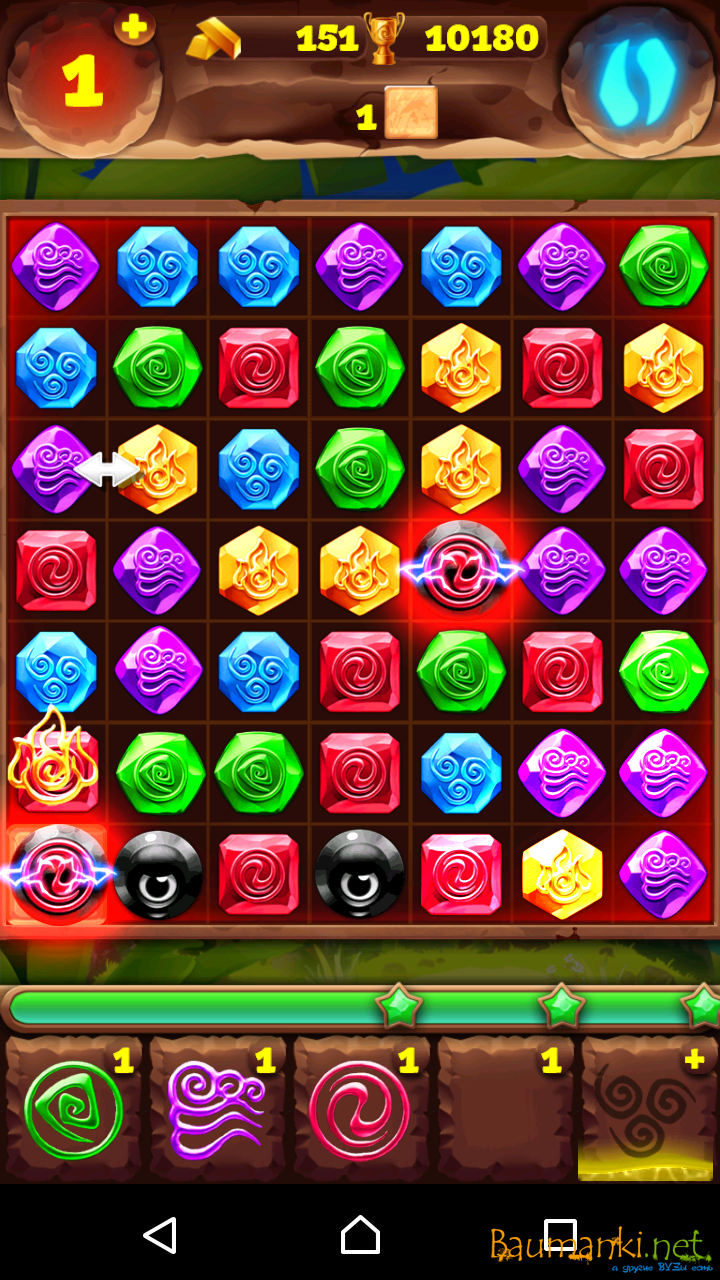Add more moves with the plus button
720x1280 pixels.
coord(134,25)
